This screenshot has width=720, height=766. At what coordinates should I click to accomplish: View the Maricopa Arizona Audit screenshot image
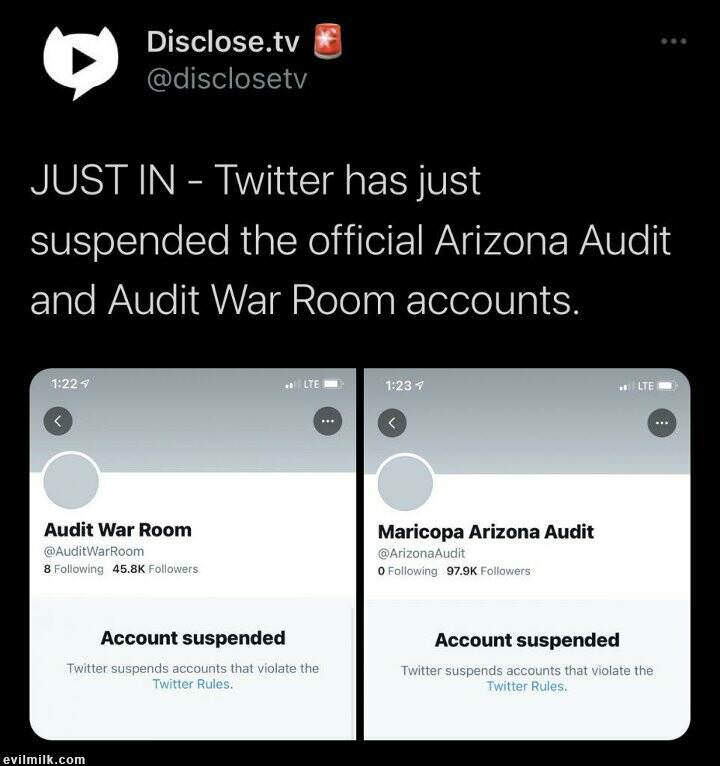pos(527,554)
